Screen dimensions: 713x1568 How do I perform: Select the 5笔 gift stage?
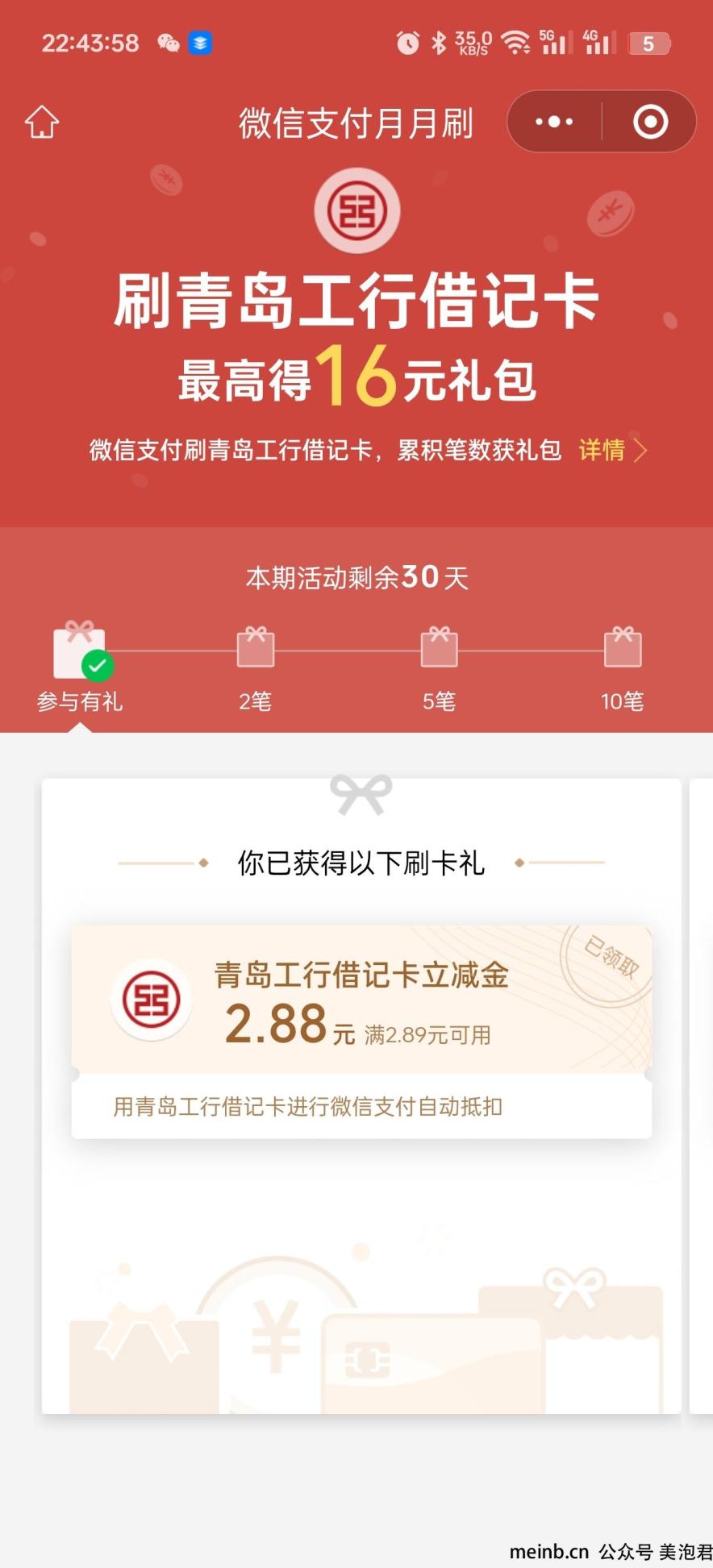click(x=439, y=665)
